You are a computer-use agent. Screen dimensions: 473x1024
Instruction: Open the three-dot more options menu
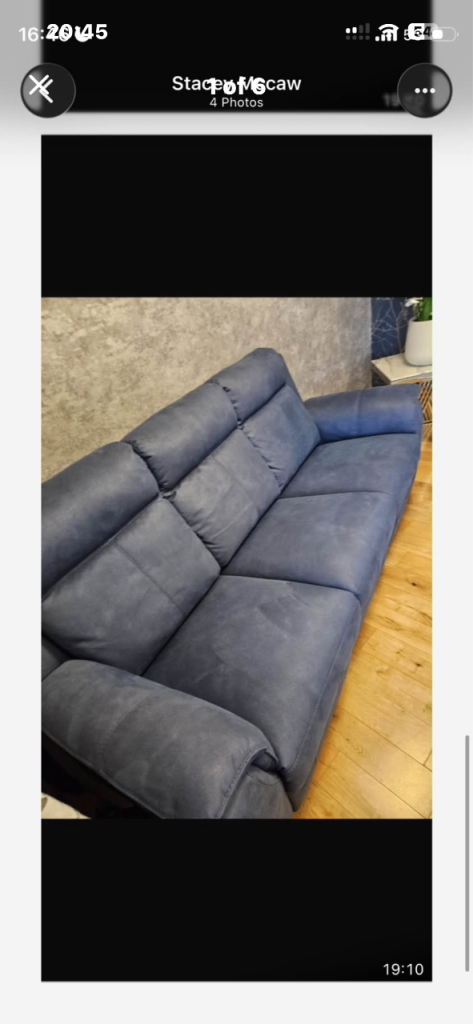click(425, 90)
